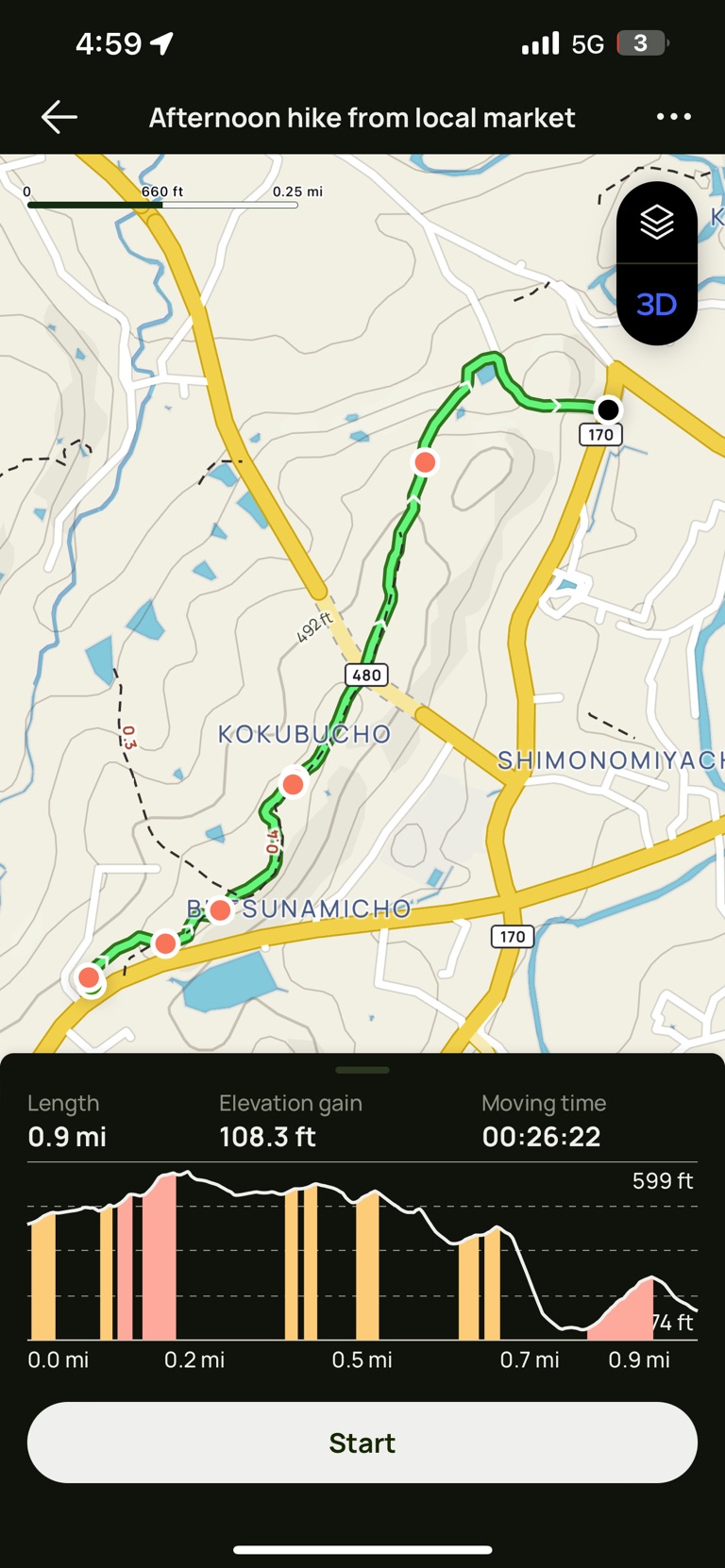The image size is (725, 1568).
Task: Tap the black end point marker near 170
Action: point(609,409)
